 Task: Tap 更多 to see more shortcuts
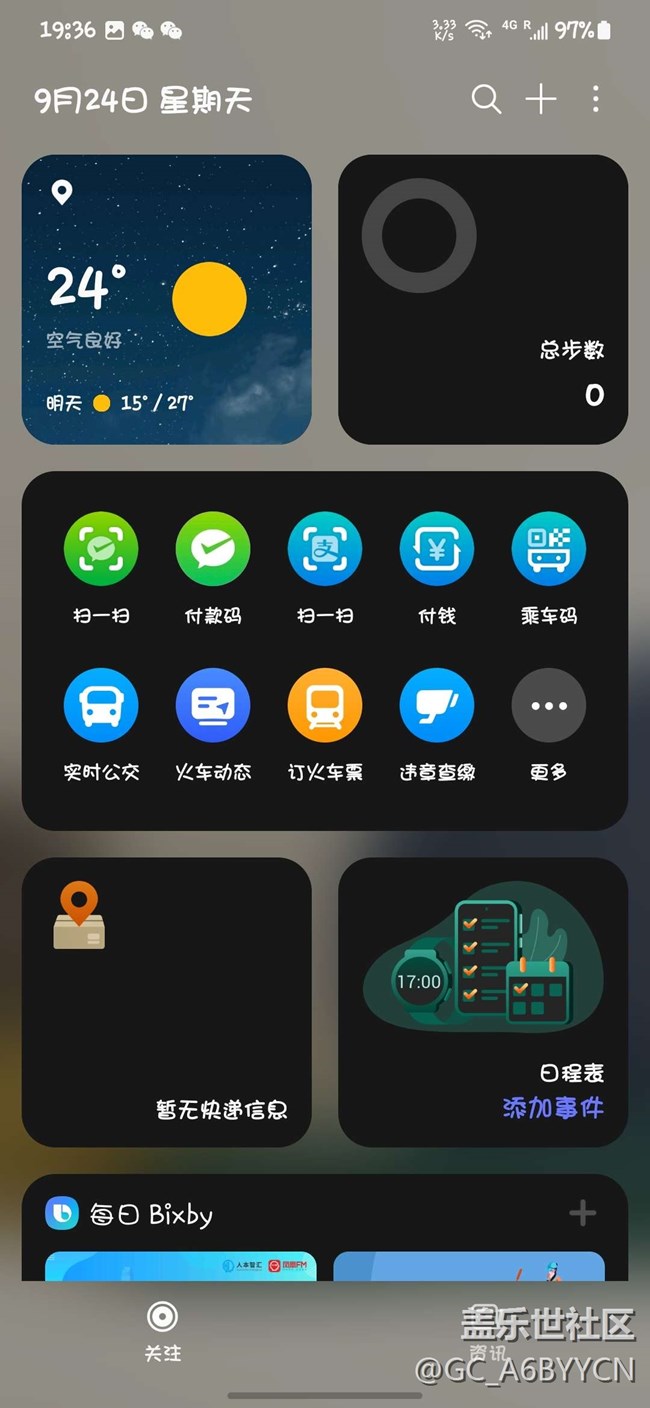pyautogui.click(x=549, y=705)
